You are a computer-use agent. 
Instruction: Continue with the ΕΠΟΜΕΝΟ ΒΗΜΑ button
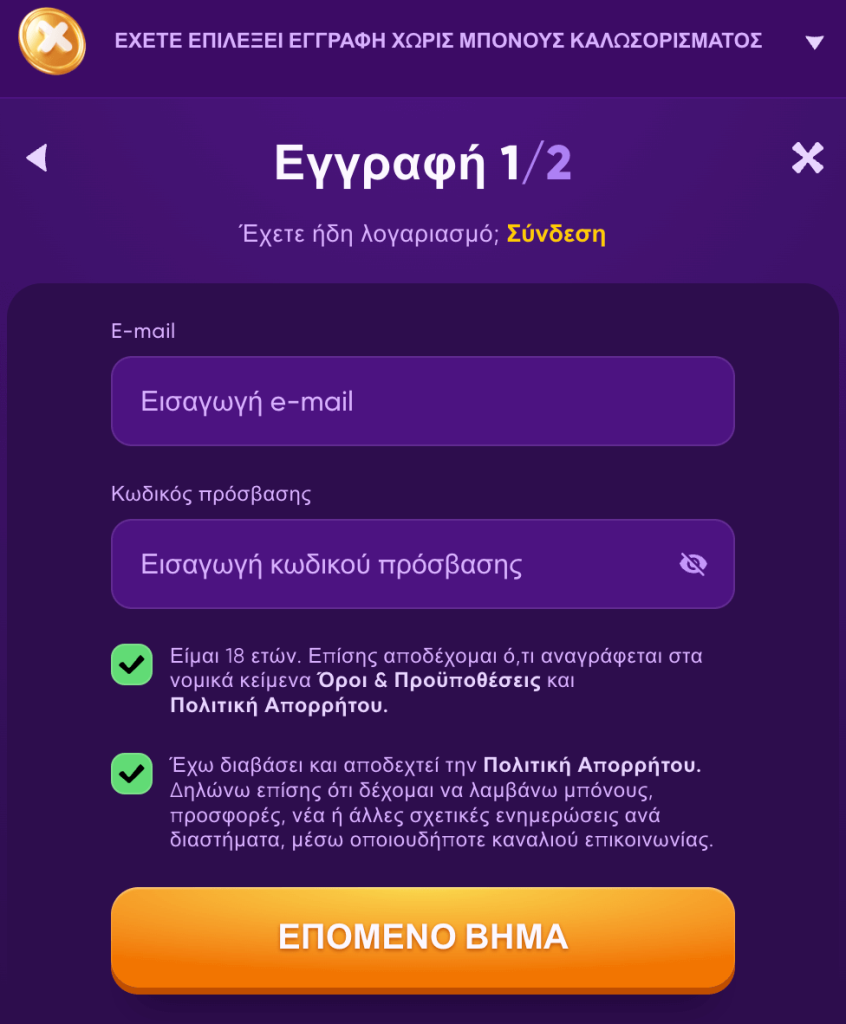422,936
